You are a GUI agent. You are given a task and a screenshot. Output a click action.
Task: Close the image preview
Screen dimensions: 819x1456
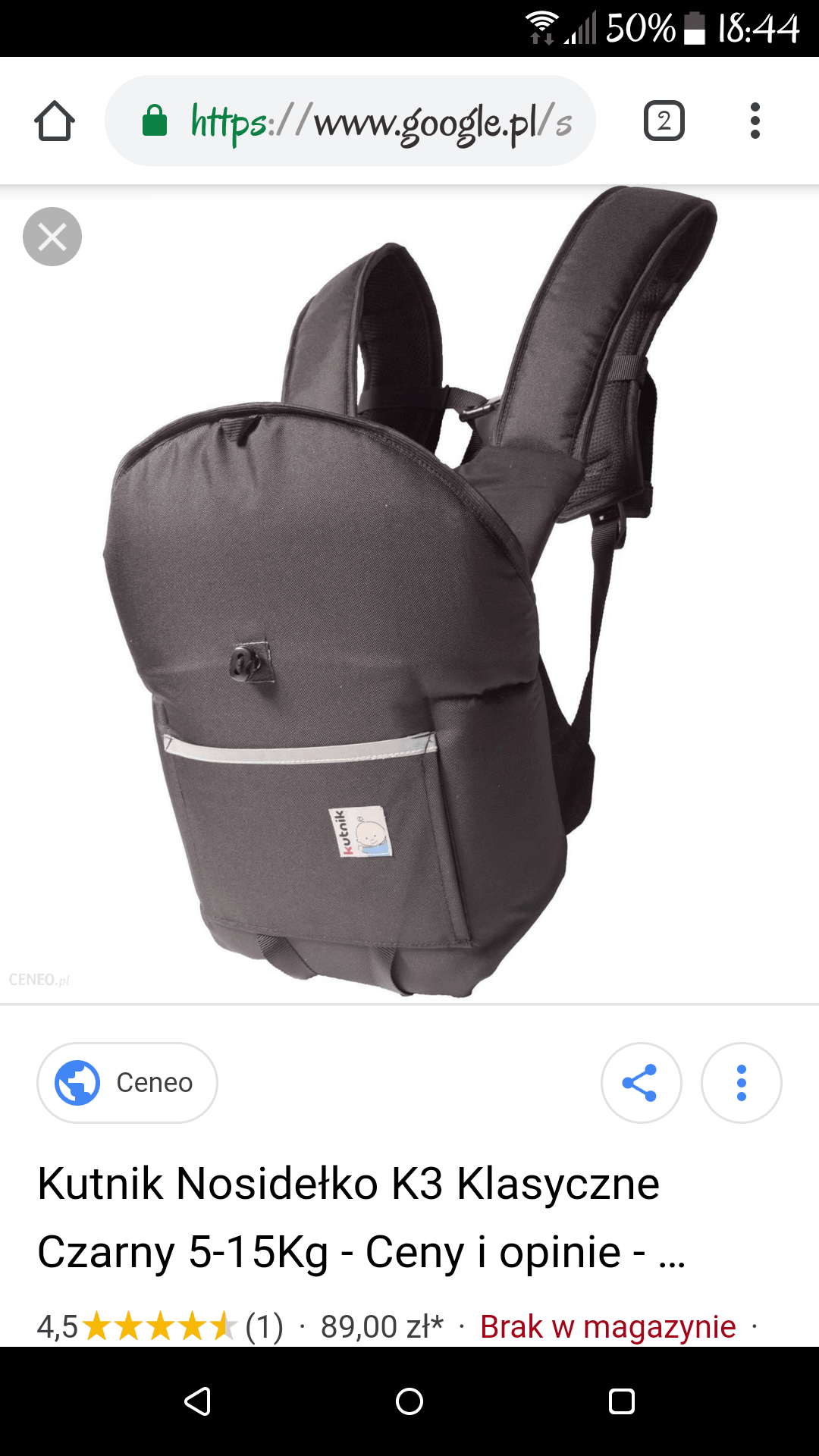52,237
